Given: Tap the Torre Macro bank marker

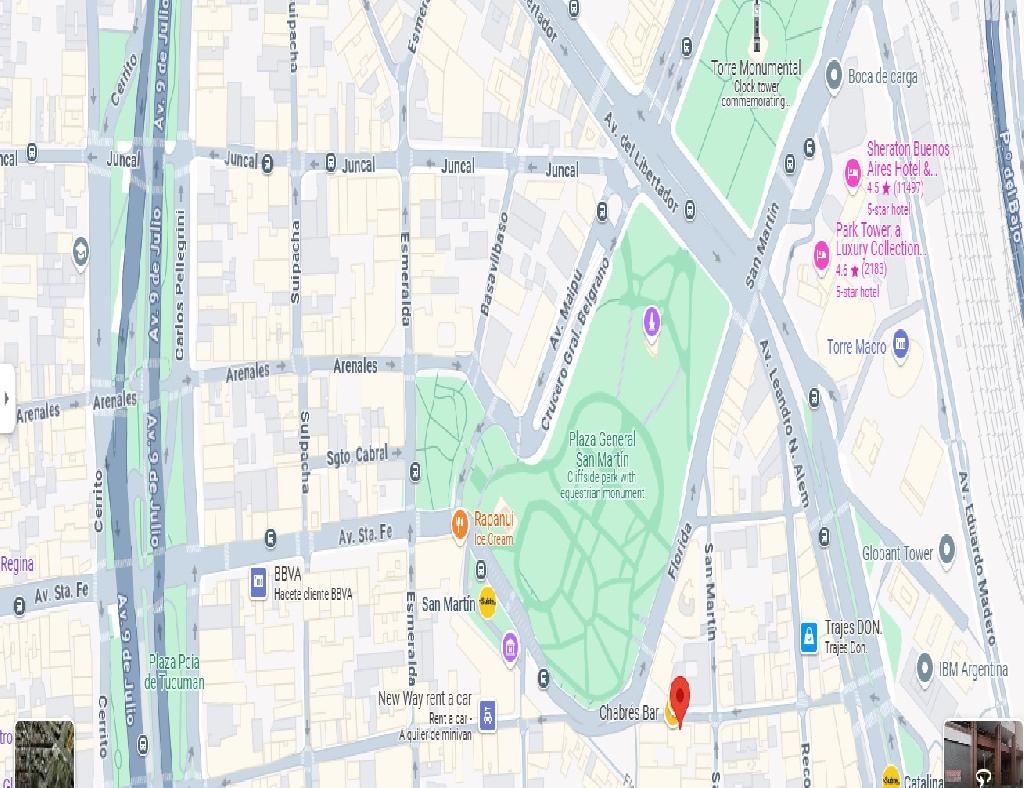Looking at the screenshot, I should pos(901,346).
